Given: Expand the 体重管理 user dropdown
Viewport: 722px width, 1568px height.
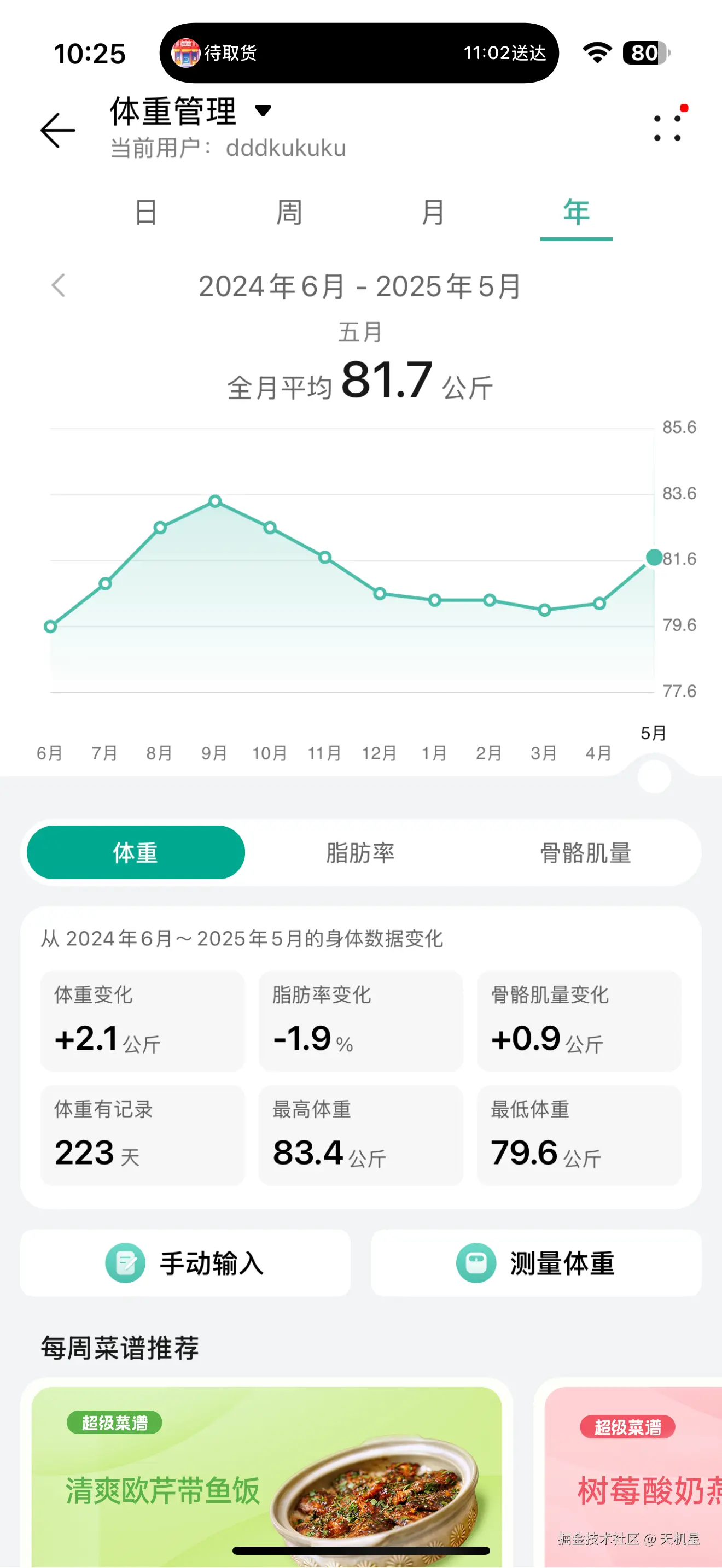Looking at the screenshot, I should [263, 111].
